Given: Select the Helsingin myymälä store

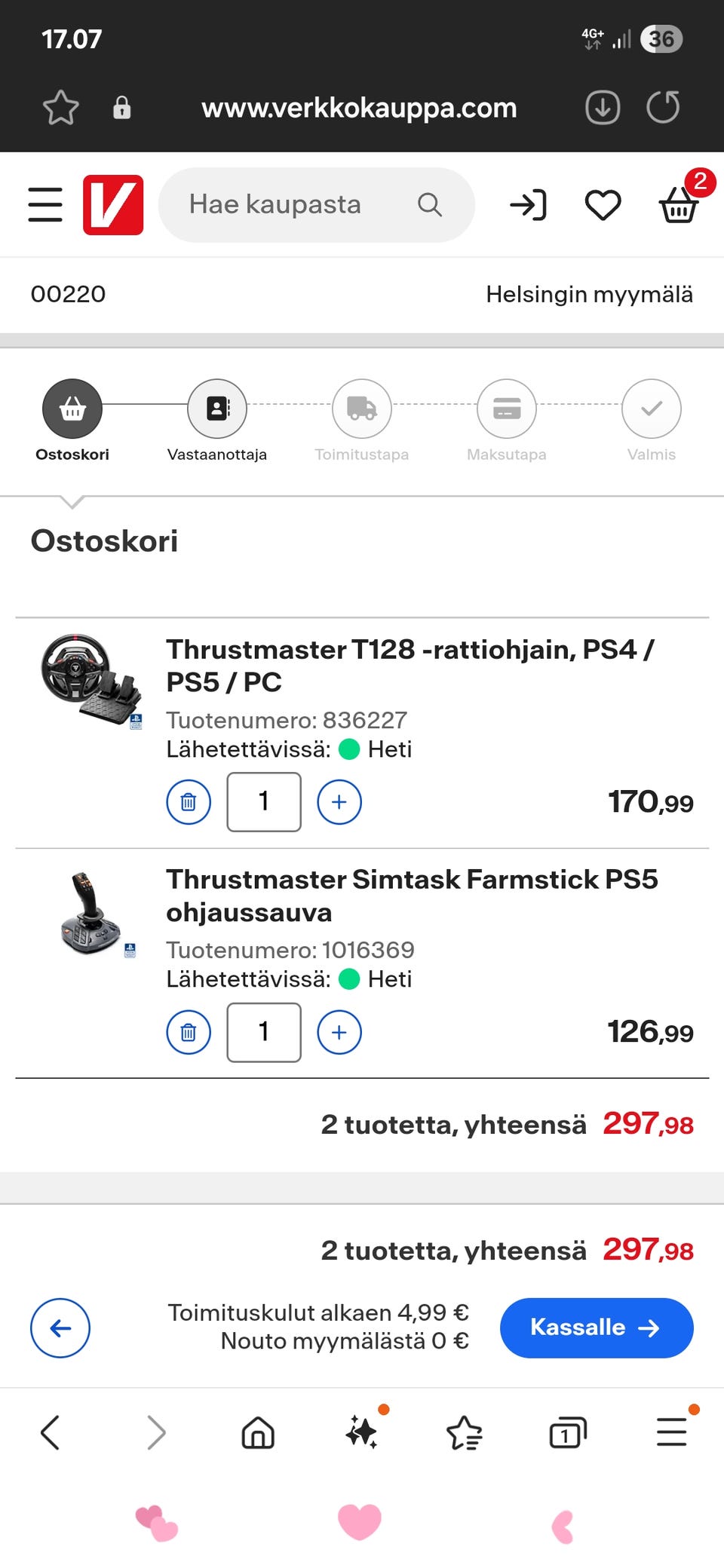Looking at the screenshot, I should click(589, 294).
